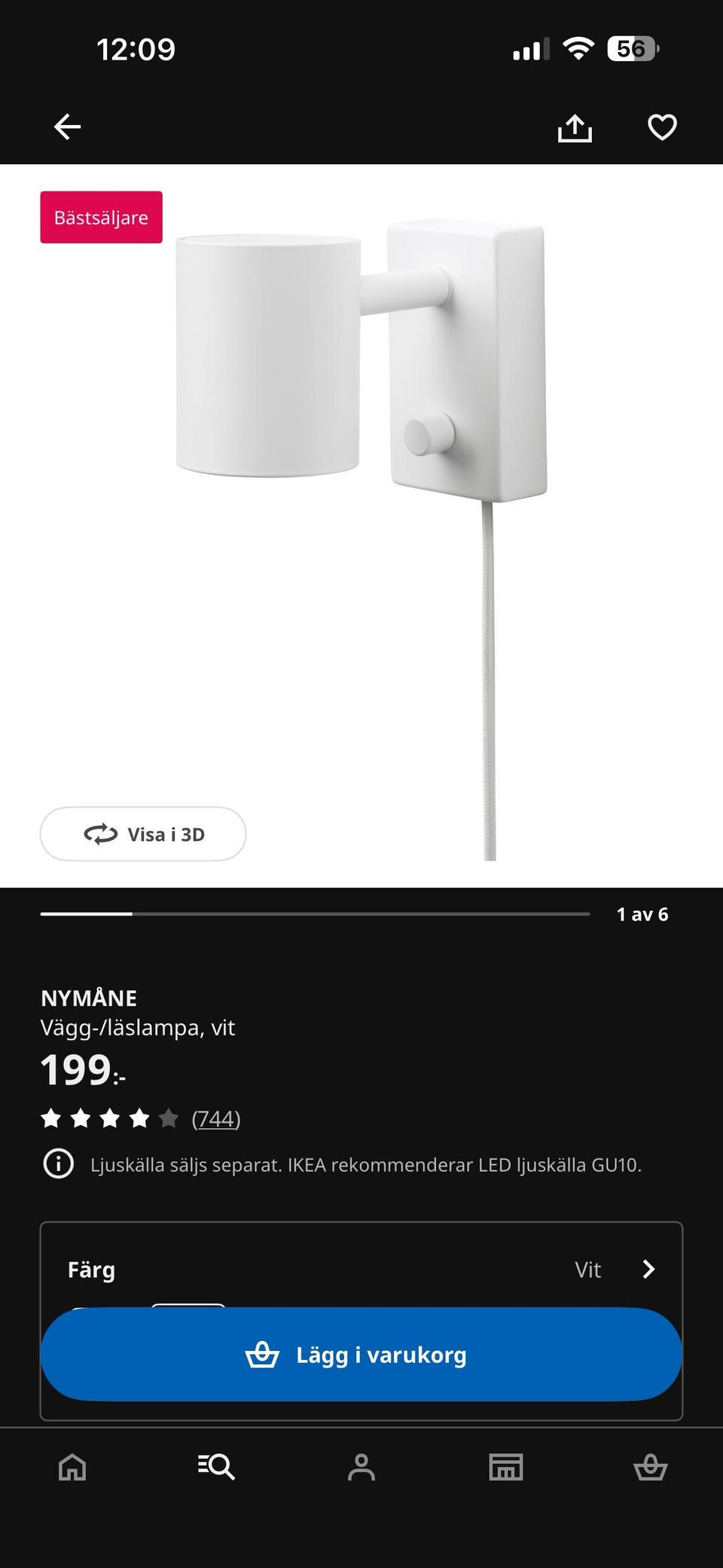Image resolution: width=723 pixels, height=1568 pixels.
Task: Open the product search tab
Action: [x=217, y=1467]
